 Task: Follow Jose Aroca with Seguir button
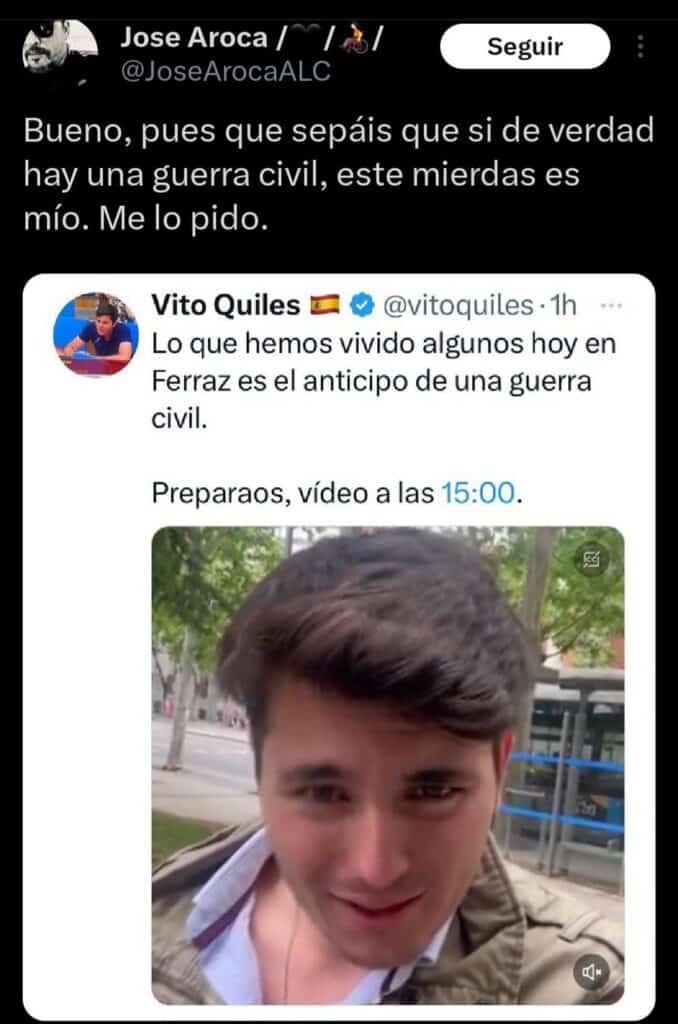pos(524,46)
